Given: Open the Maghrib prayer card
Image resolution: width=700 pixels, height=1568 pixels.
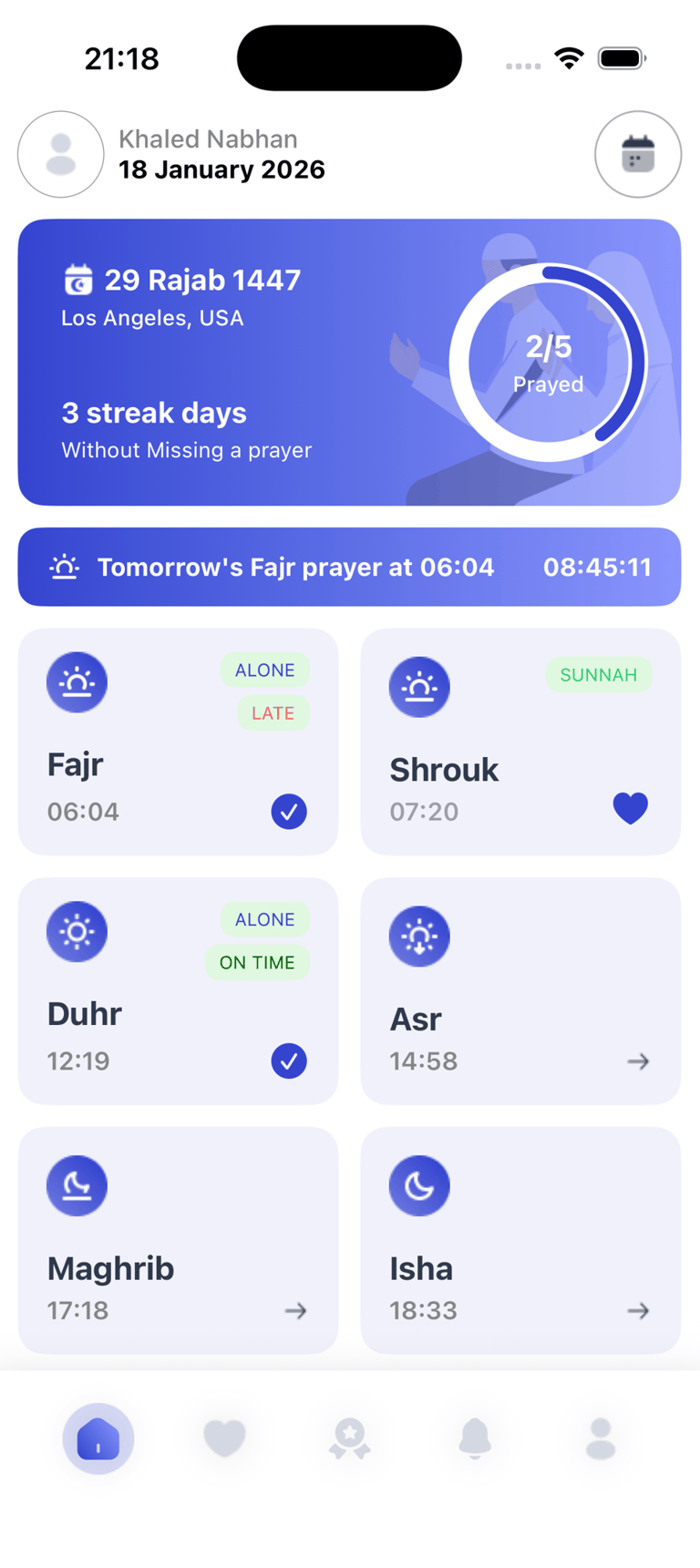Looking at the screenshot, I should [178, 1240].
